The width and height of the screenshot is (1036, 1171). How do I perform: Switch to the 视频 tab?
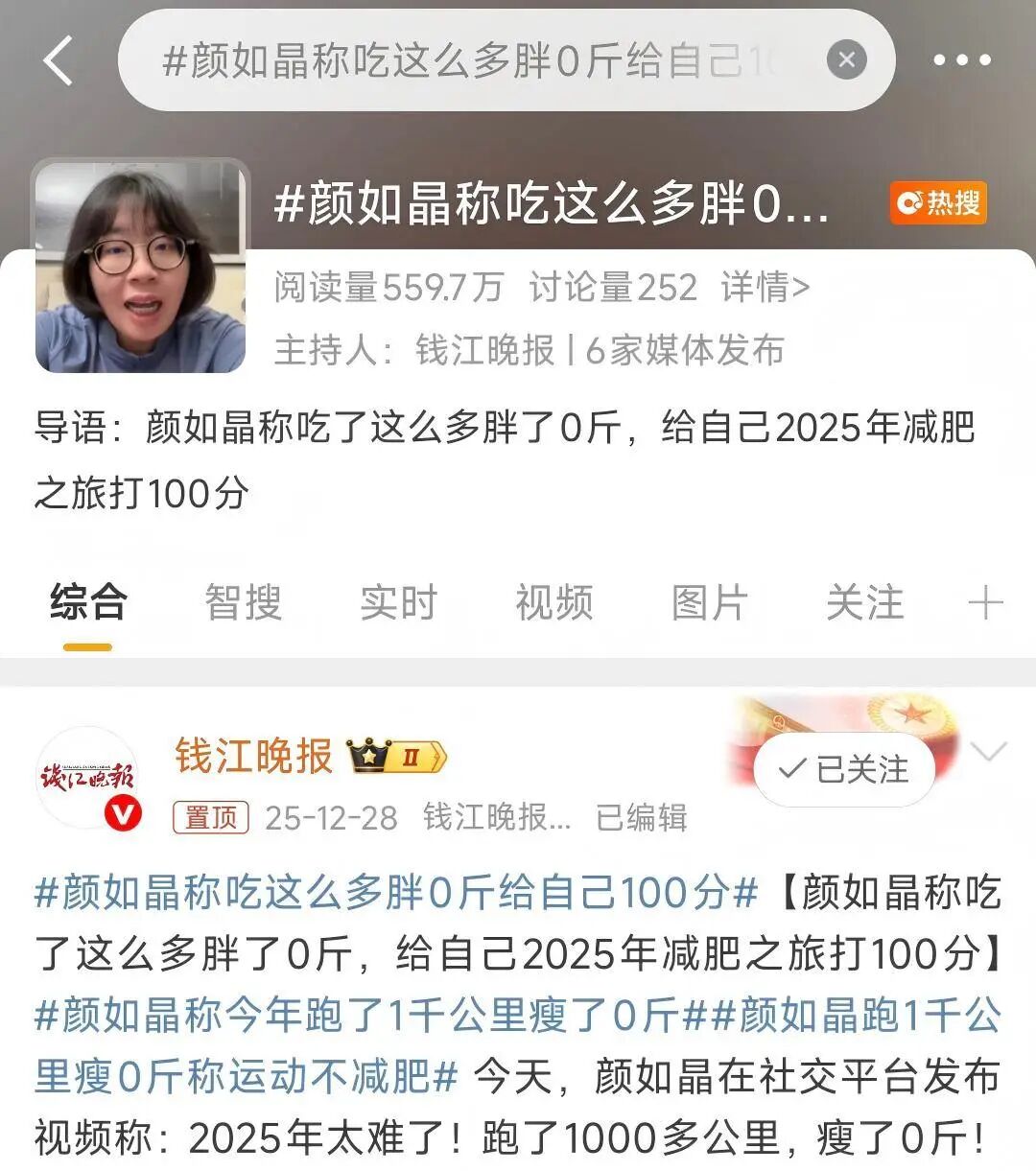tap(553, 603)
